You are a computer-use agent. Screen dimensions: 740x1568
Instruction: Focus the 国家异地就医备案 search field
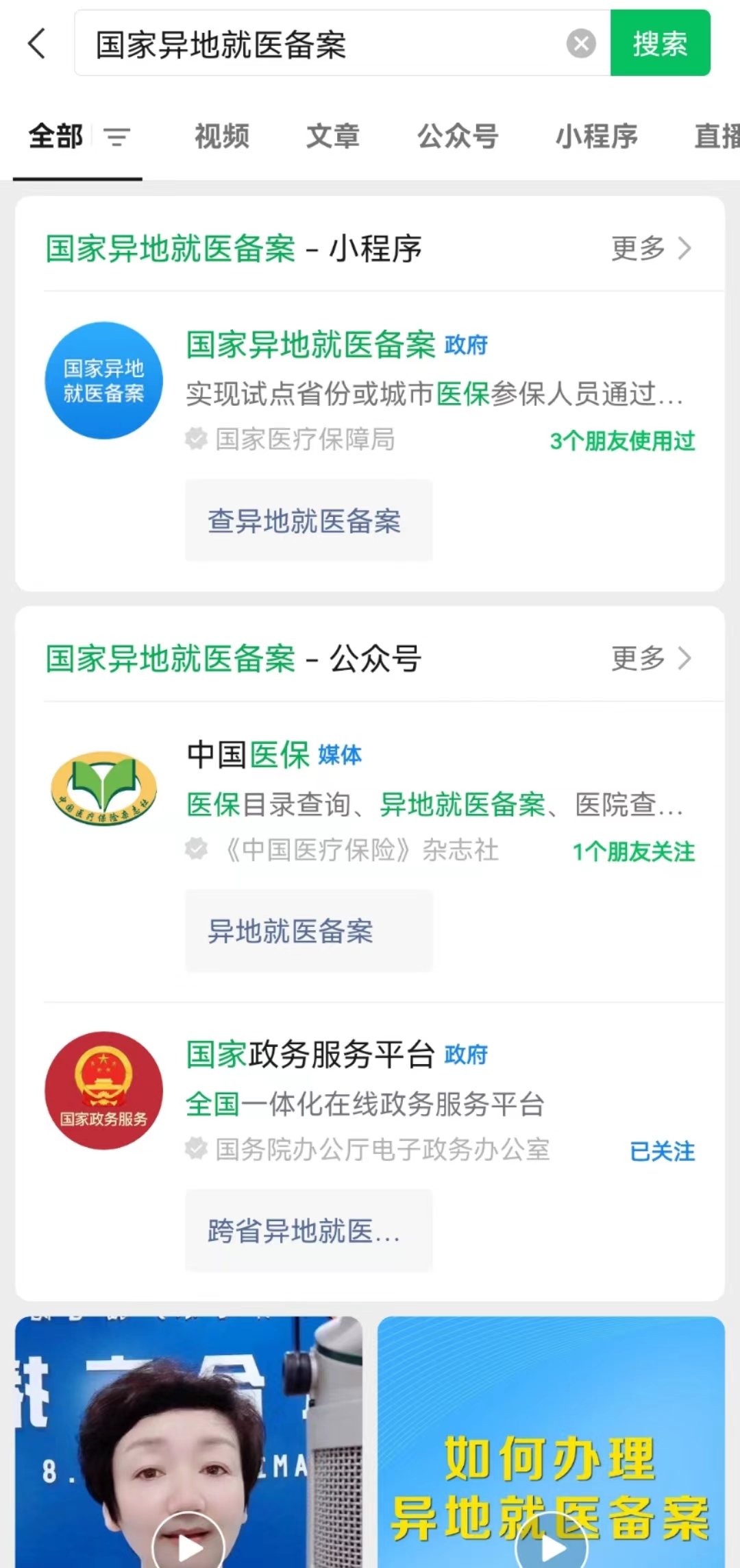[322, 44]
